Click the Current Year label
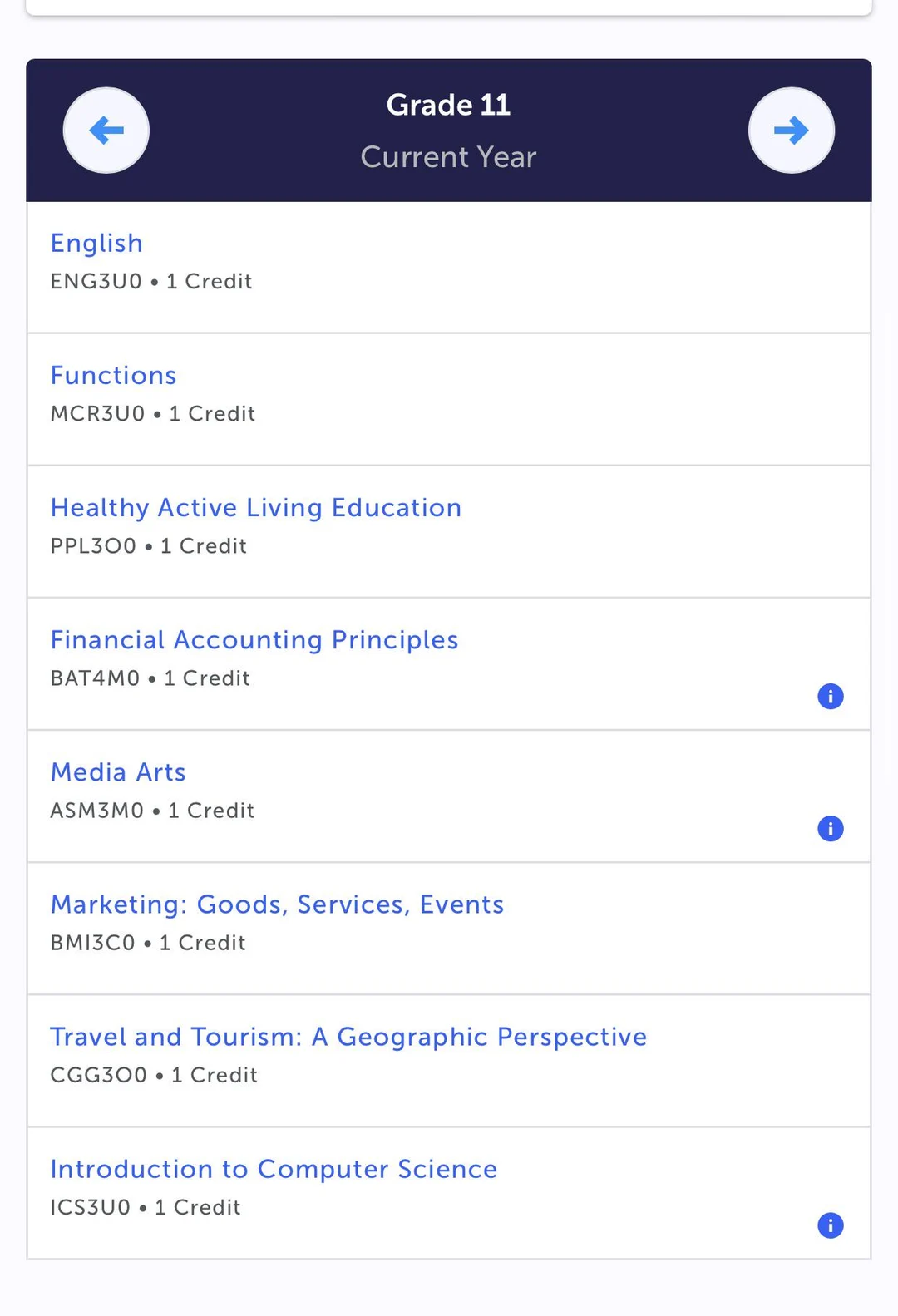898x1316 pixels. pyautogui.click(x=448, y=156)
